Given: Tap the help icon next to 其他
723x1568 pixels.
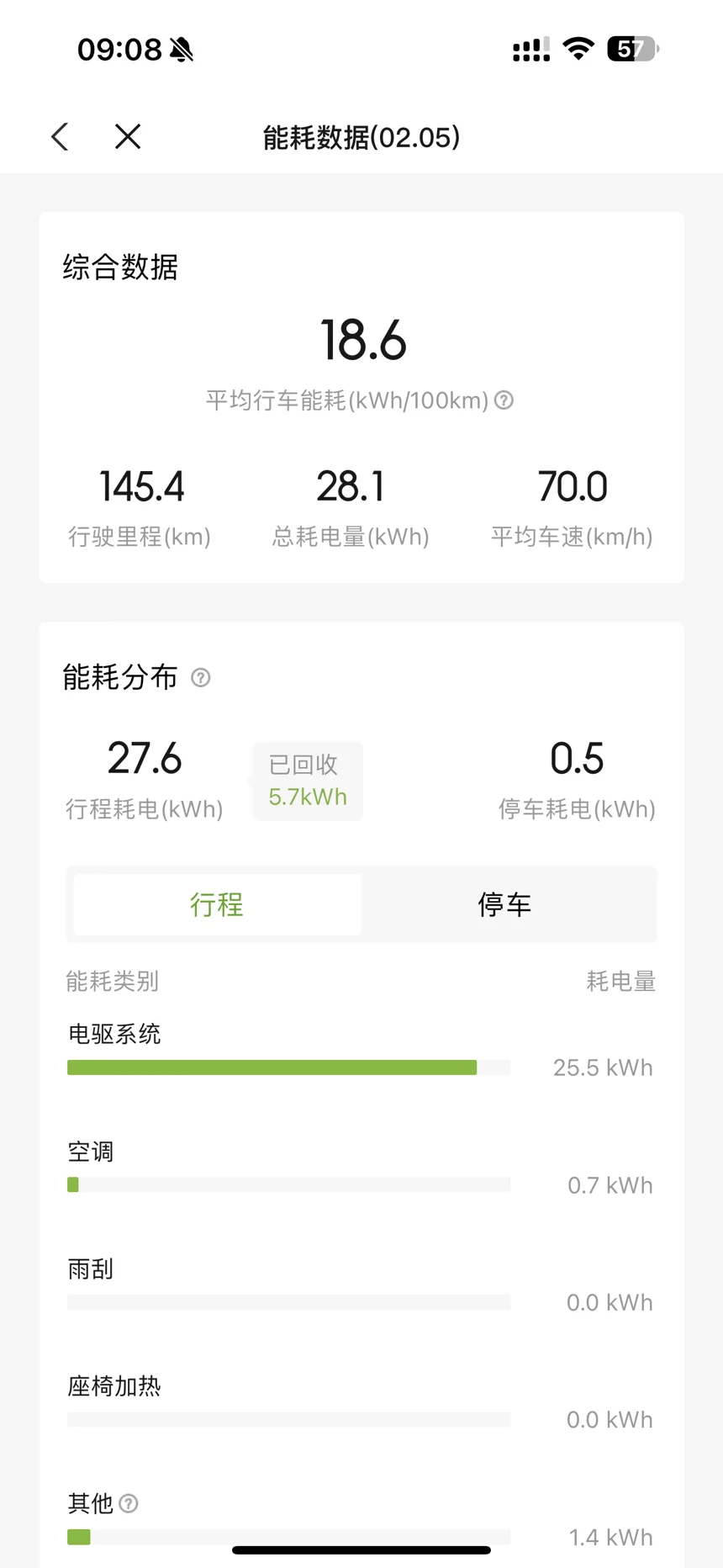Looking at the screenshot, I should coord(129,1503).
